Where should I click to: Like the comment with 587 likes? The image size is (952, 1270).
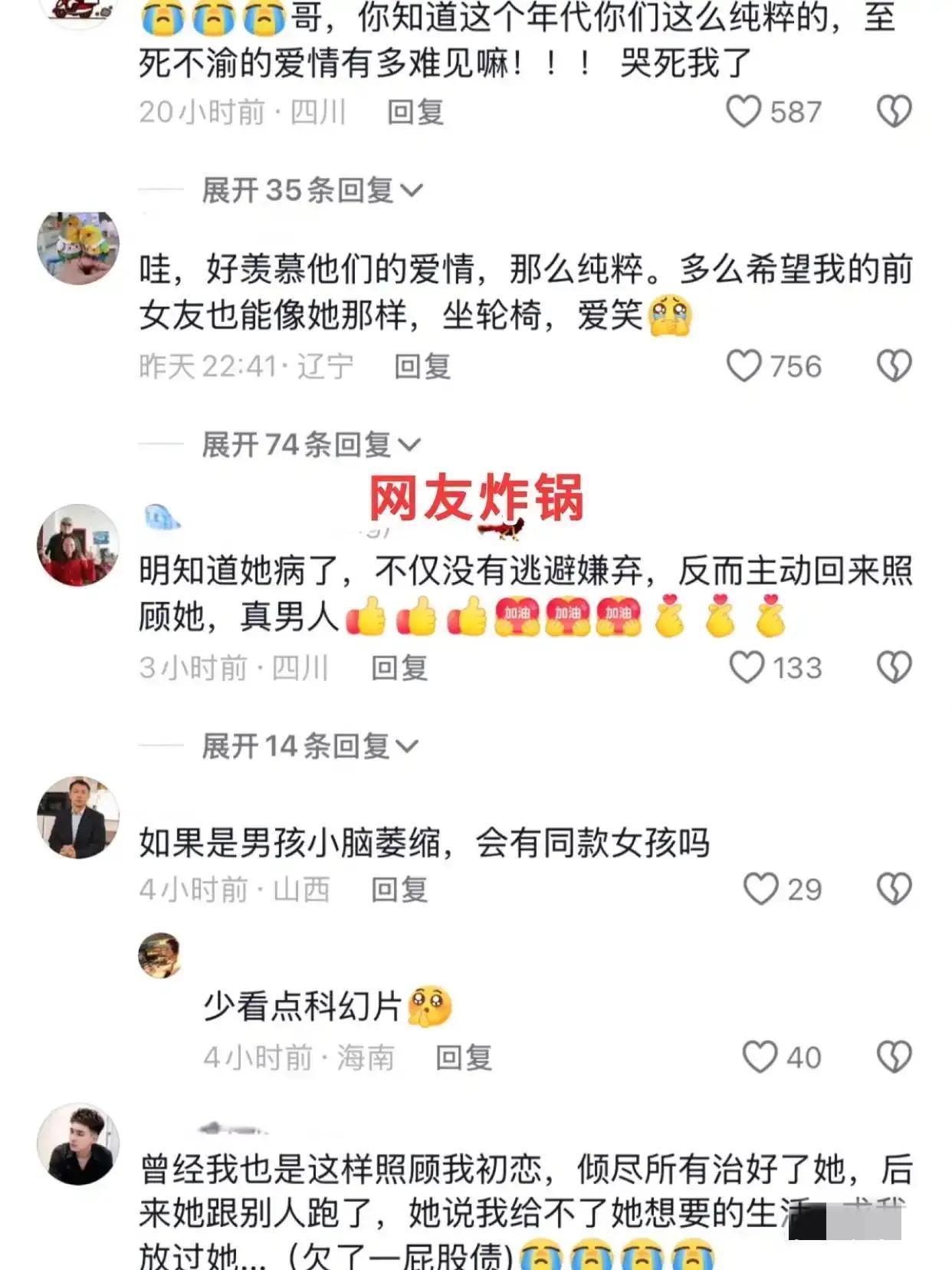(744, 112)
